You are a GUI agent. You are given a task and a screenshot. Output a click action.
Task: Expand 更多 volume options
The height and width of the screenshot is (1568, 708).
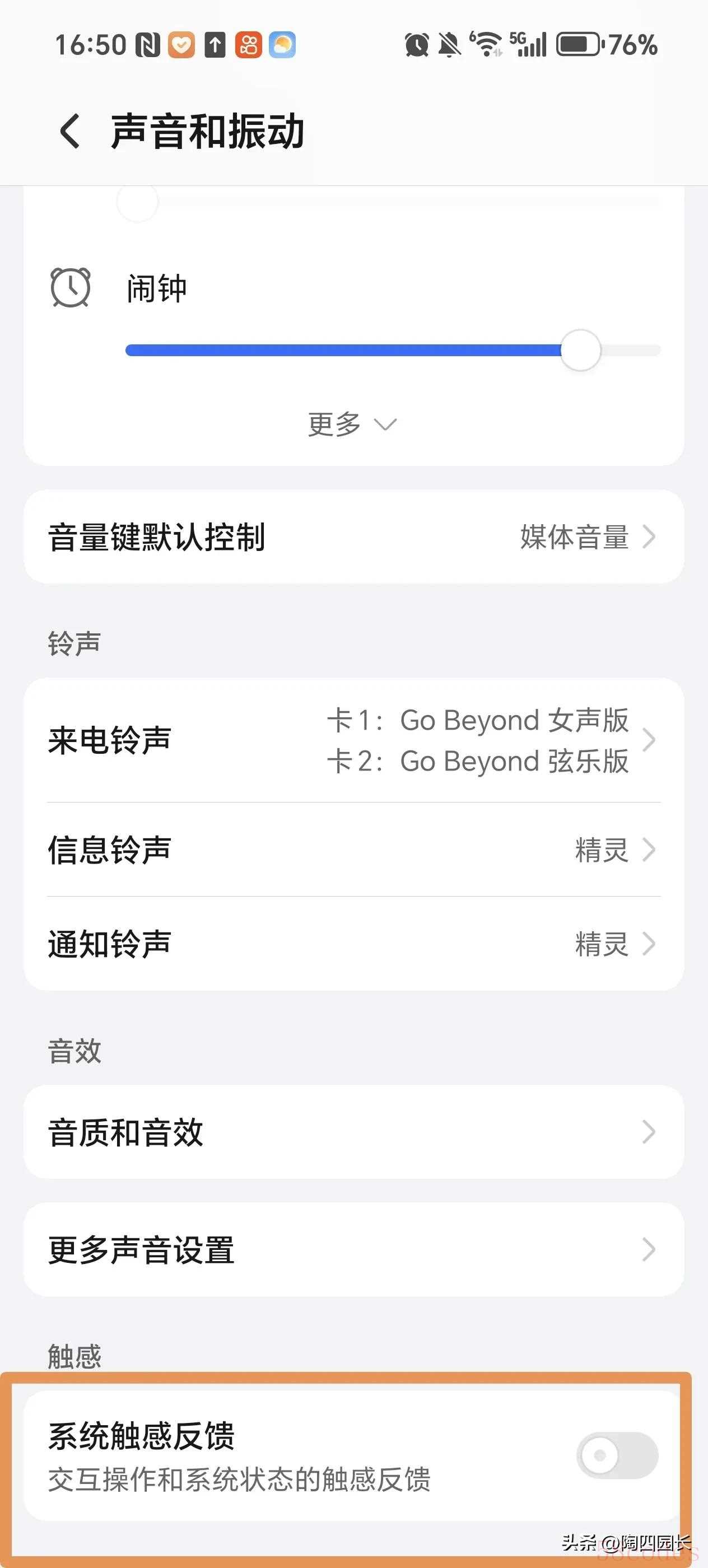click(x=353, y=424)
